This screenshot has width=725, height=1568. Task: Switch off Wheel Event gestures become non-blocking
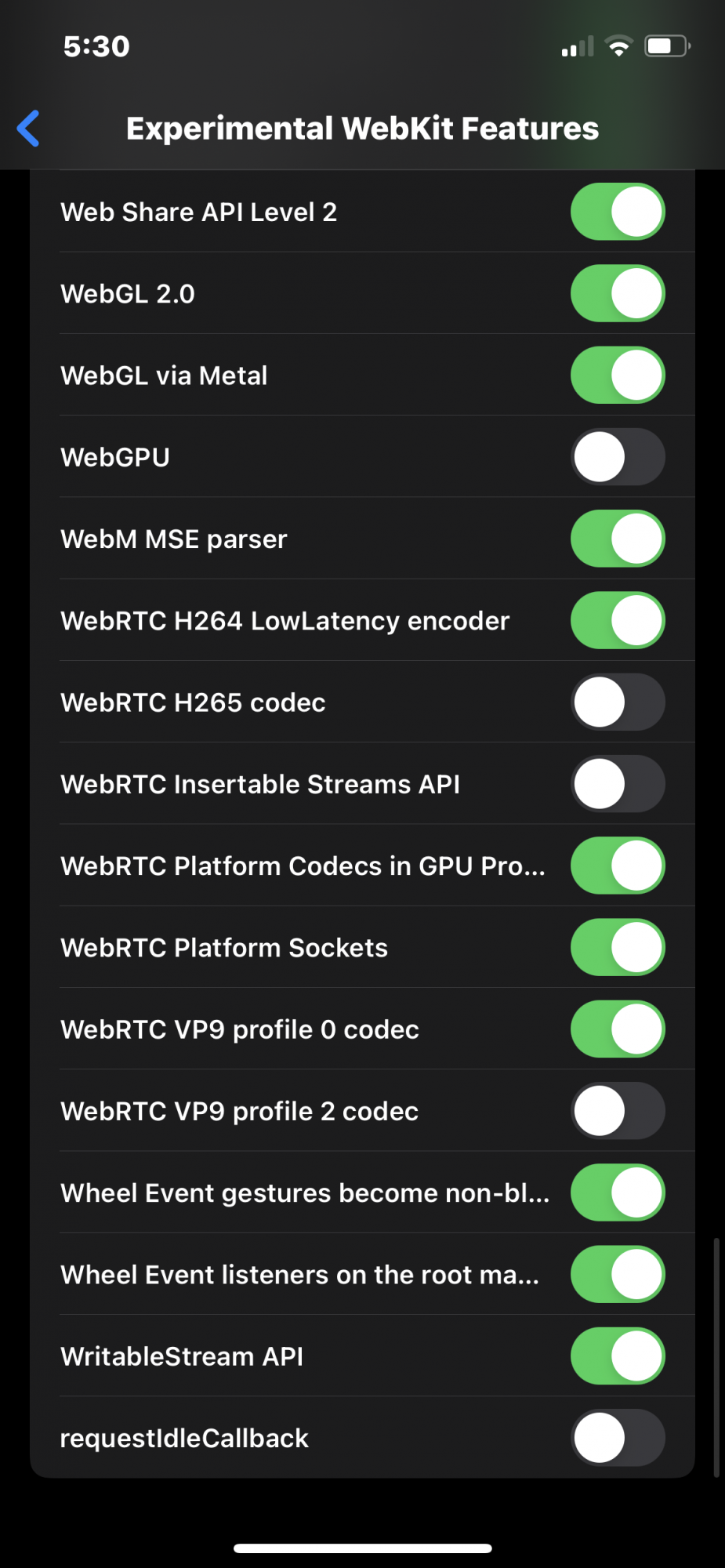tap(618, 1192)
